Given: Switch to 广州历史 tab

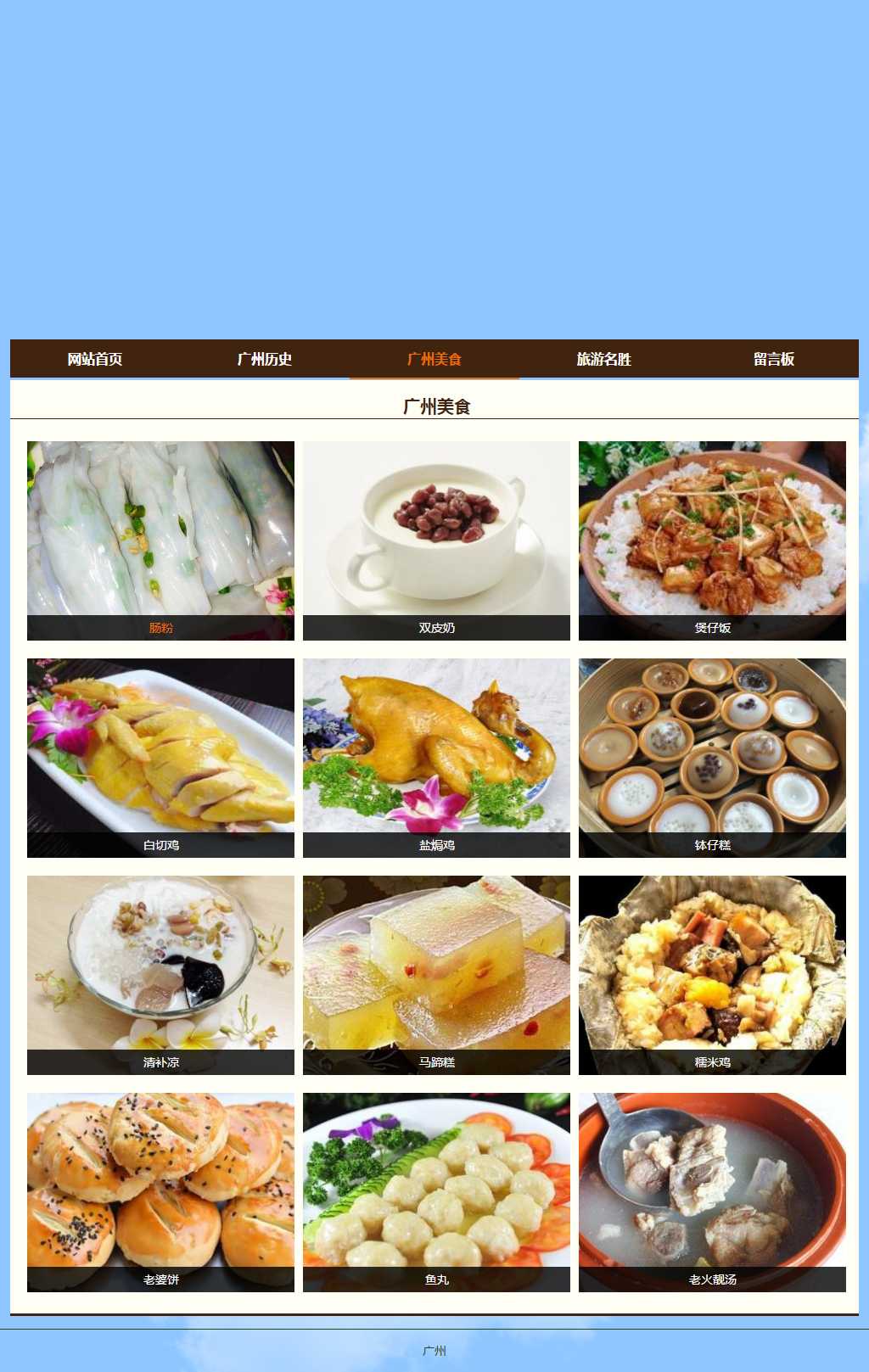Looking at the screenshot, I should coord(265,359).
